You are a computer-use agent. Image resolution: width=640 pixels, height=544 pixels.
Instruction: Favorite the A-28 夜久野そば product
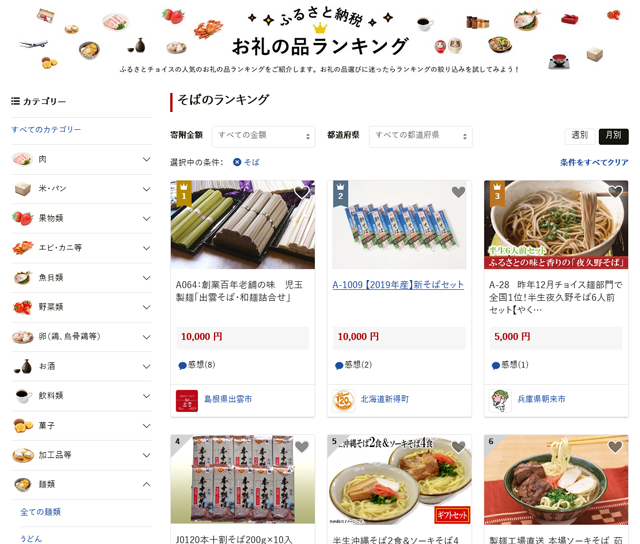(x=615, y=192)
